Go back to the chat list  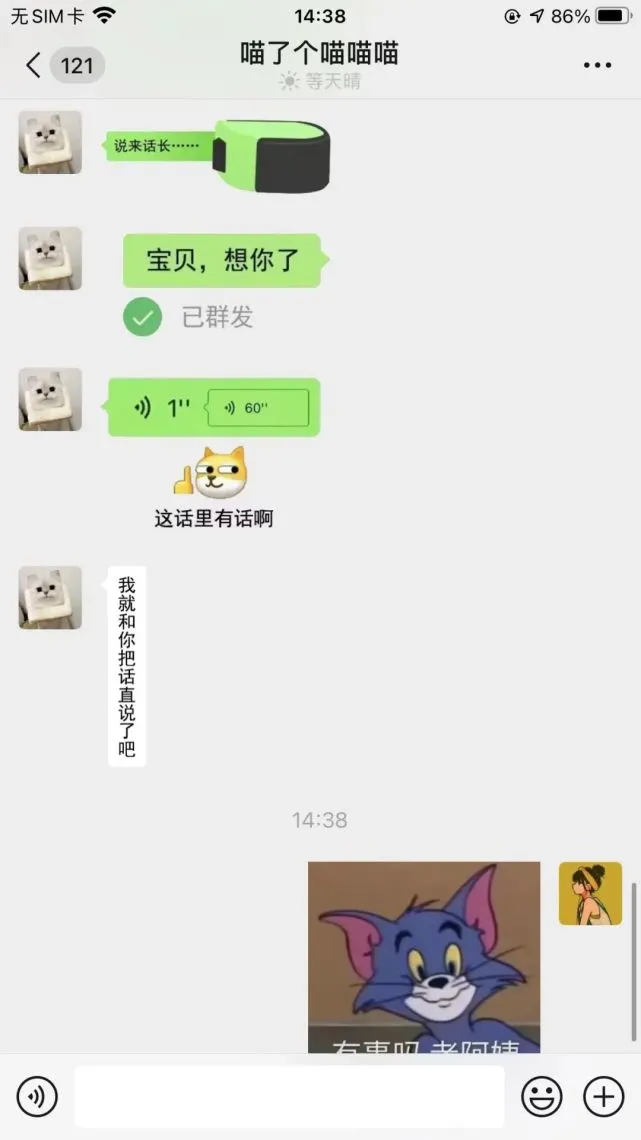tap(34, 66)
